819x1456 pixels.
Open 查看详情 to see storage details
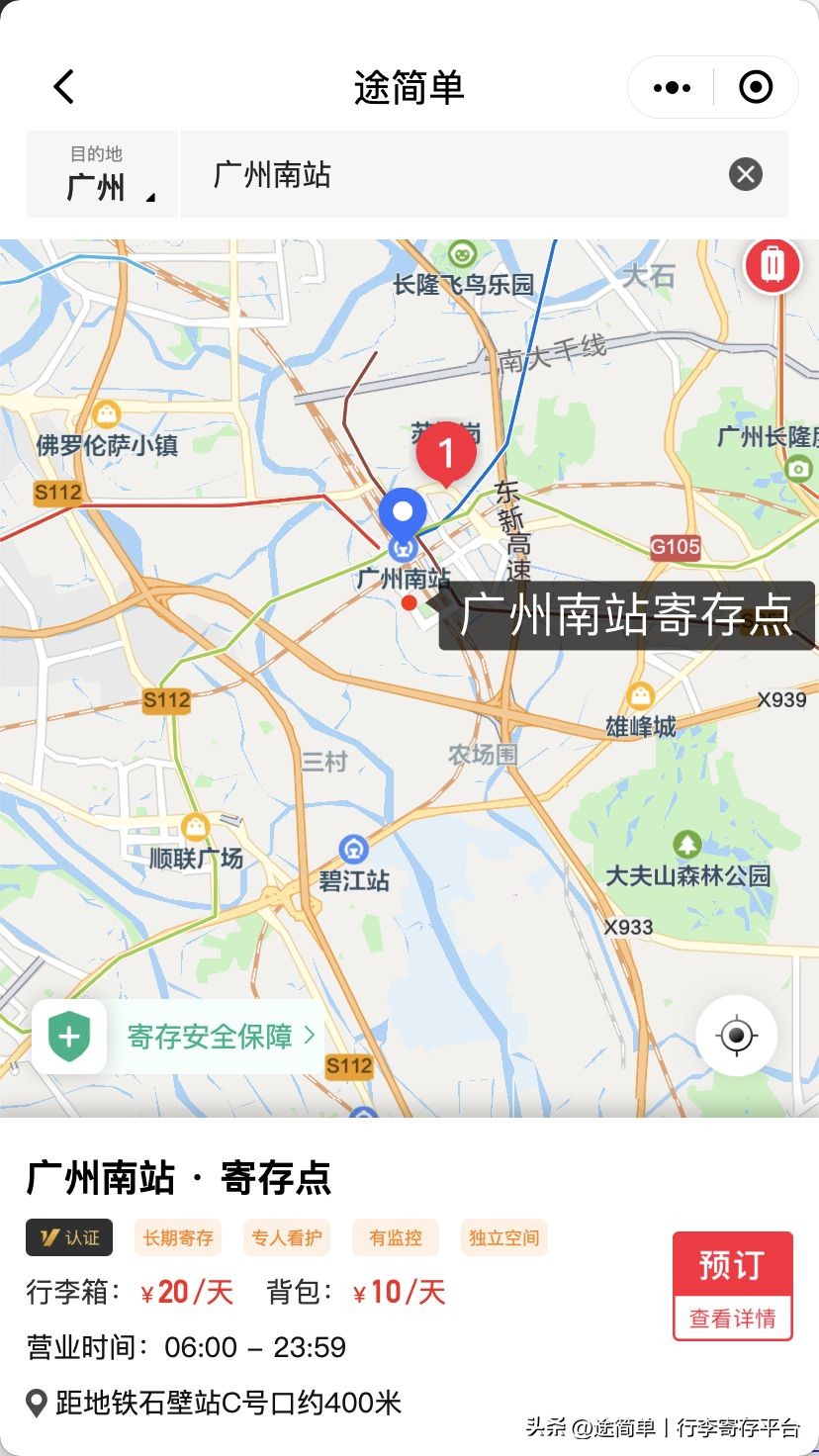(732, 1318)
